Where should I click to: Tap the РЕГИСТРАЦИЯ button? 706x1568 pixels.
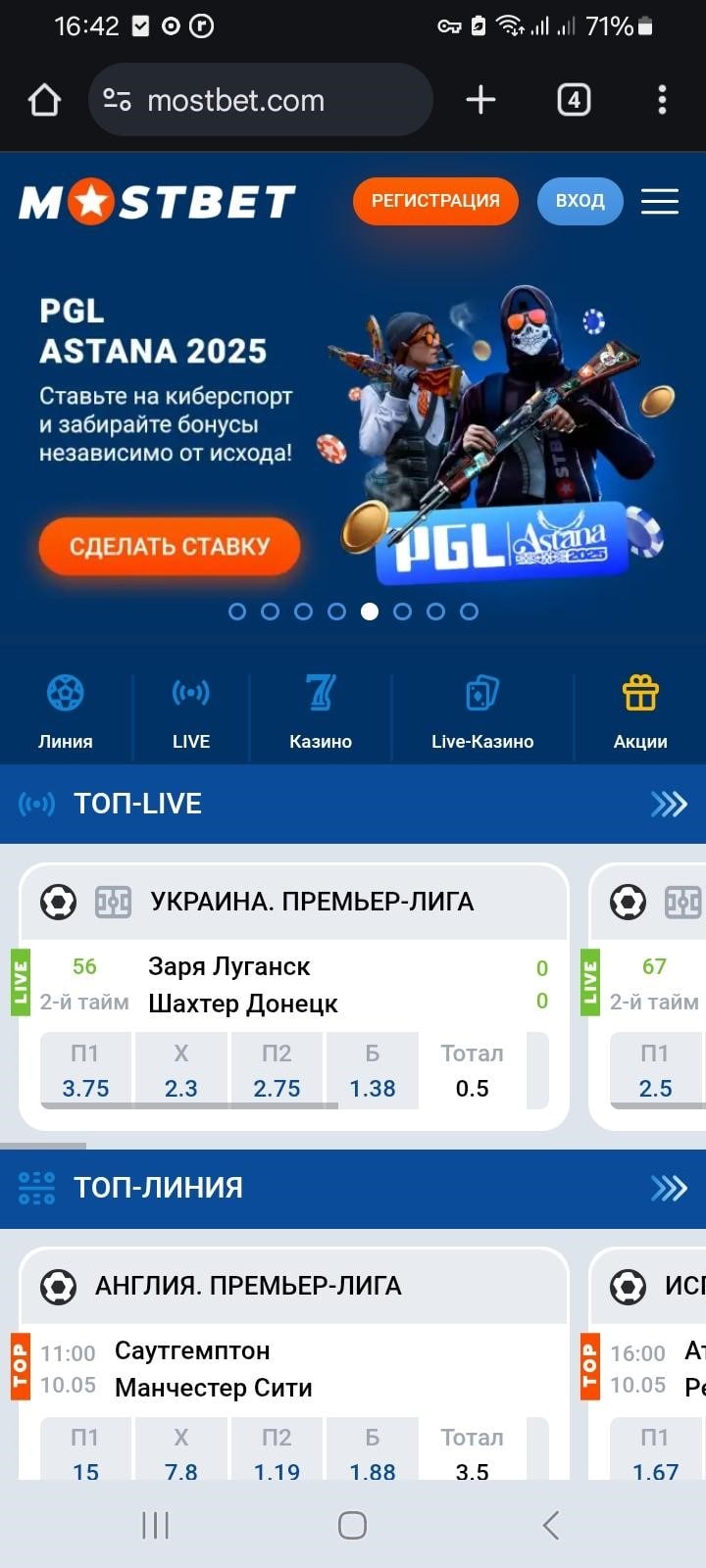coord(435,201)
